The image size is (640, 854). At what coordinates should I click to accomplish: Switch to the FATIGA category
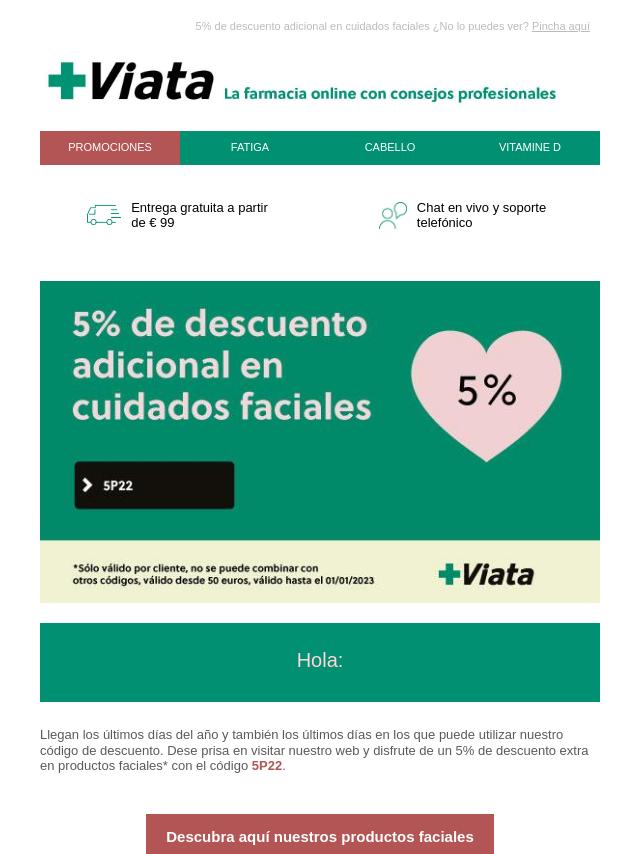point(250,148)
